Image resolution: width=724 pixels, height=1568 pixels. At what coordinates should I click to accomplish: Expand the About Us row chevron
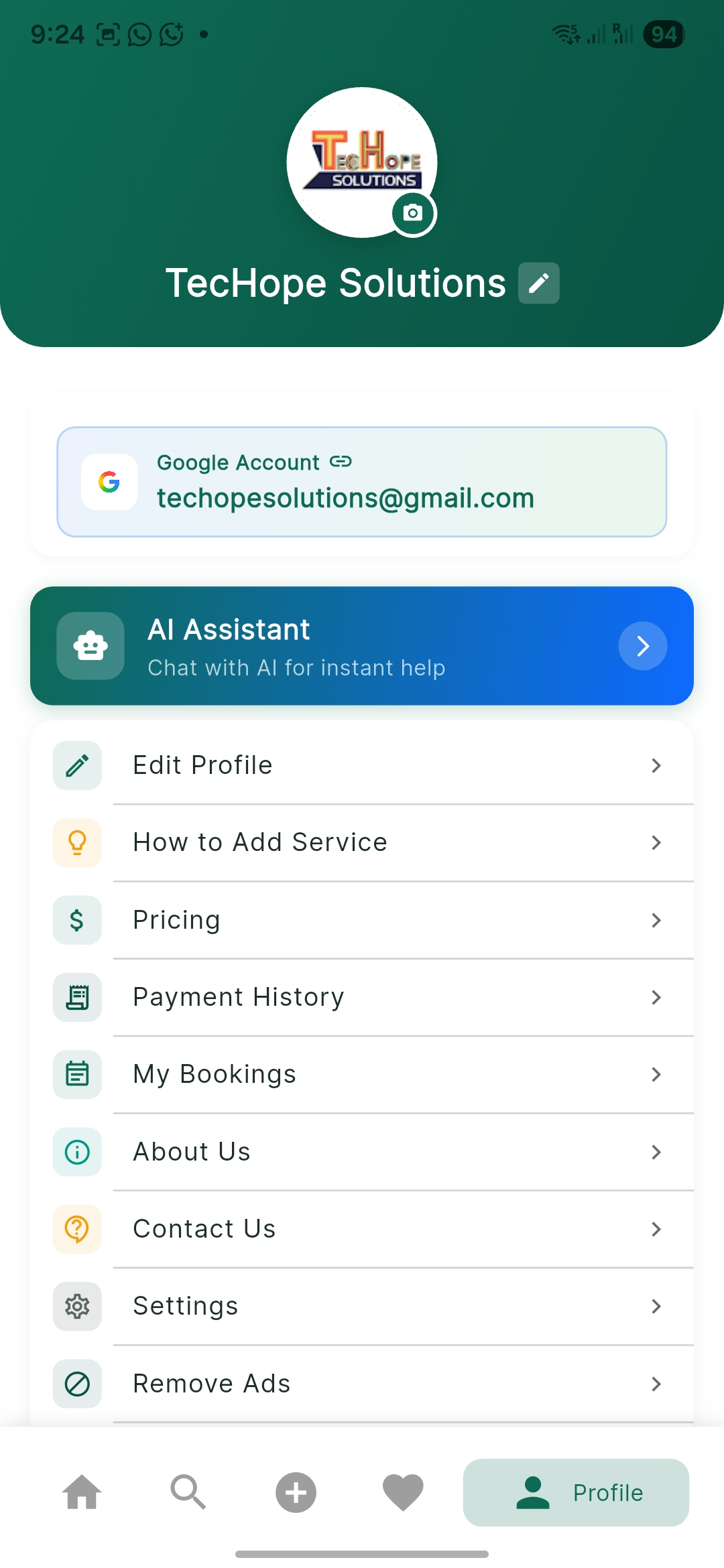point(656,1152)
